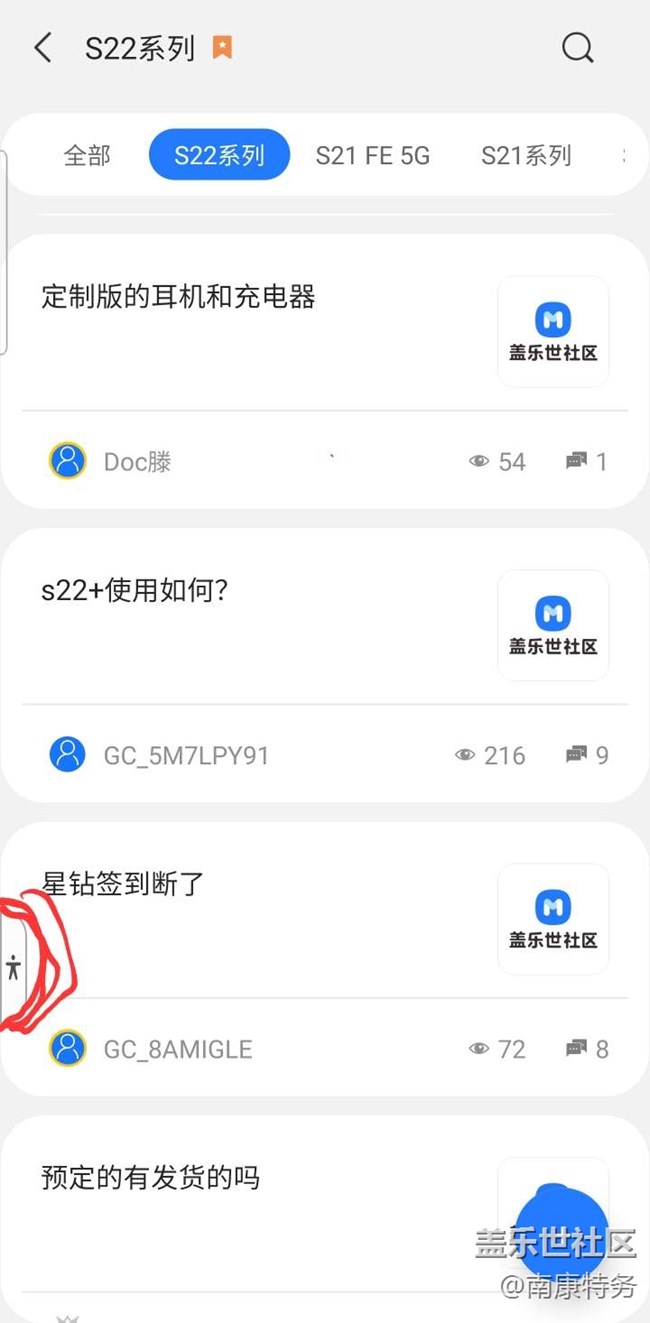The height and width of the screenshot is (1323, 650).
Task: Open the post 星钻签到断了
Action: point(123,884)
